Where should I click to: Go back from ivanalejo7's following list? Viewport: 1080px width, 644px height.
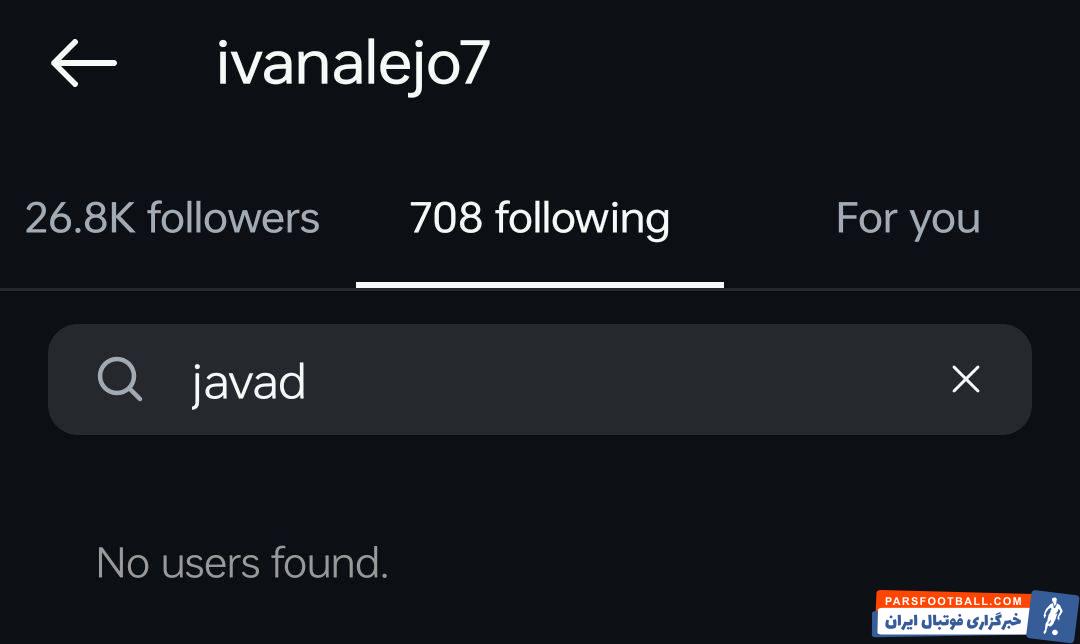click(x=84, y=64)
